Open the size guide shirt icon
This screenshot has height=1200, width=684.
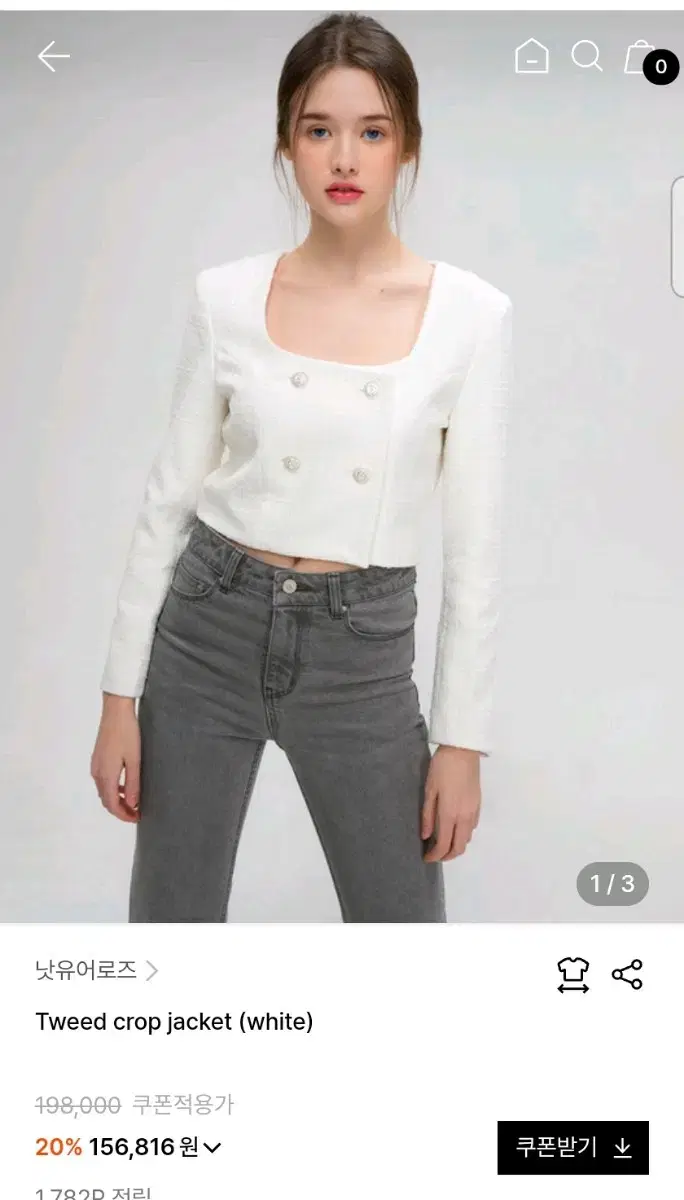tap(573, 975)
